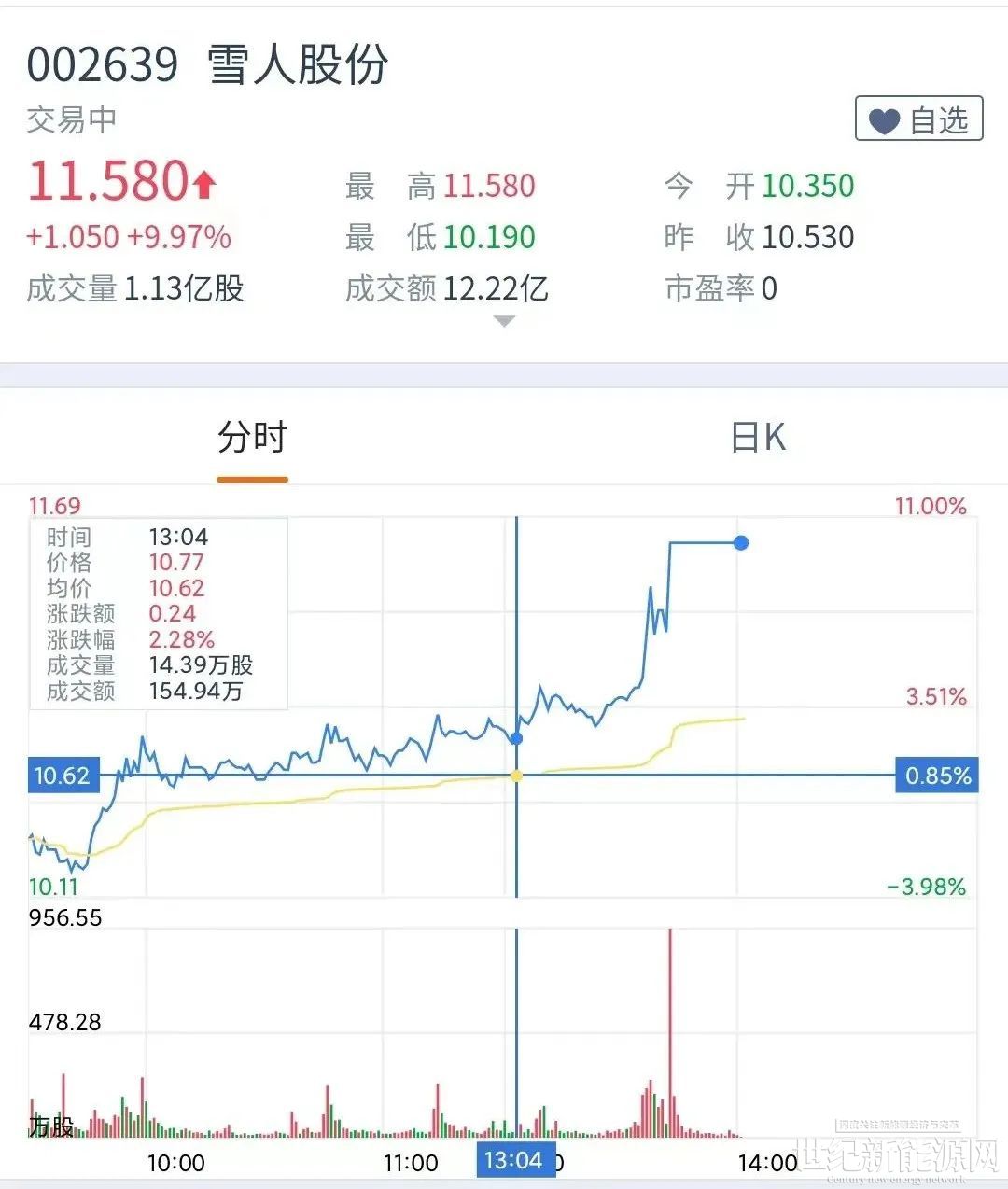This screenshot has width=1008, height=1189.
Task: Add 雪人股份 to 自选 watchlist
Action: tap(918, 119)
